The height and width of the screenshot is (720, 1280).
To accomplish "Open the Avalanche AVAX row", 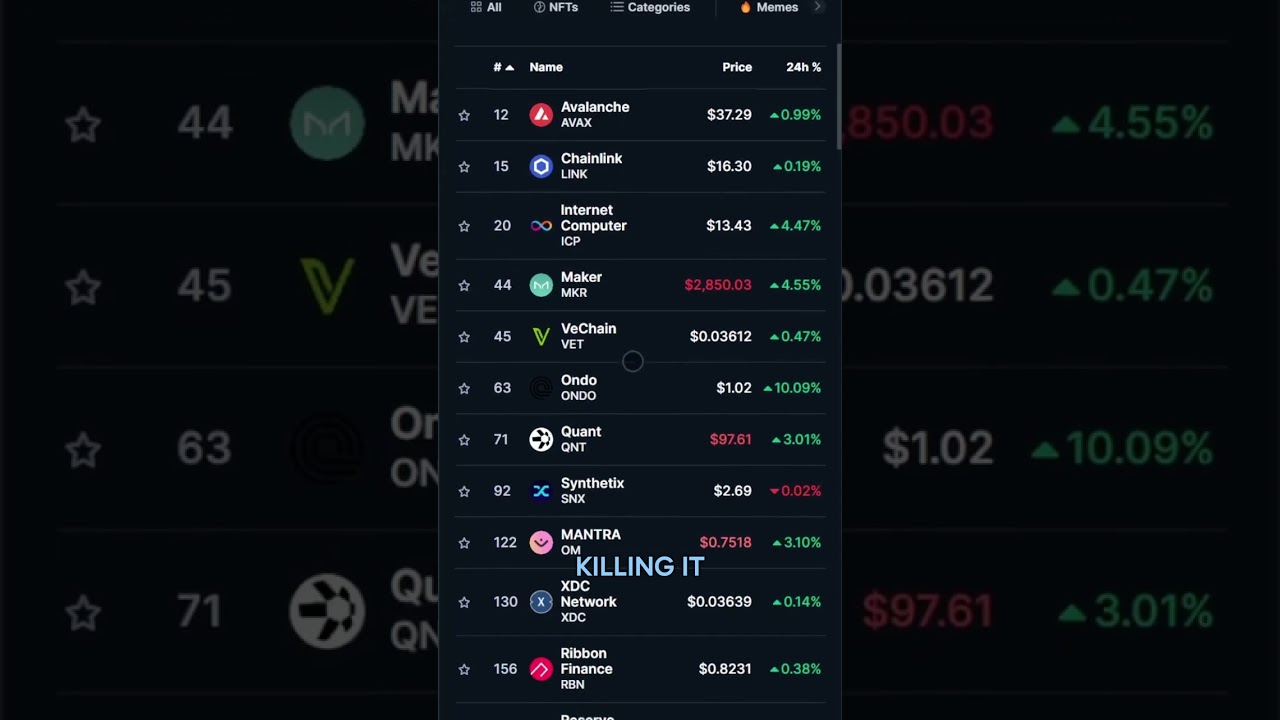I will click(x=594, y=114).
